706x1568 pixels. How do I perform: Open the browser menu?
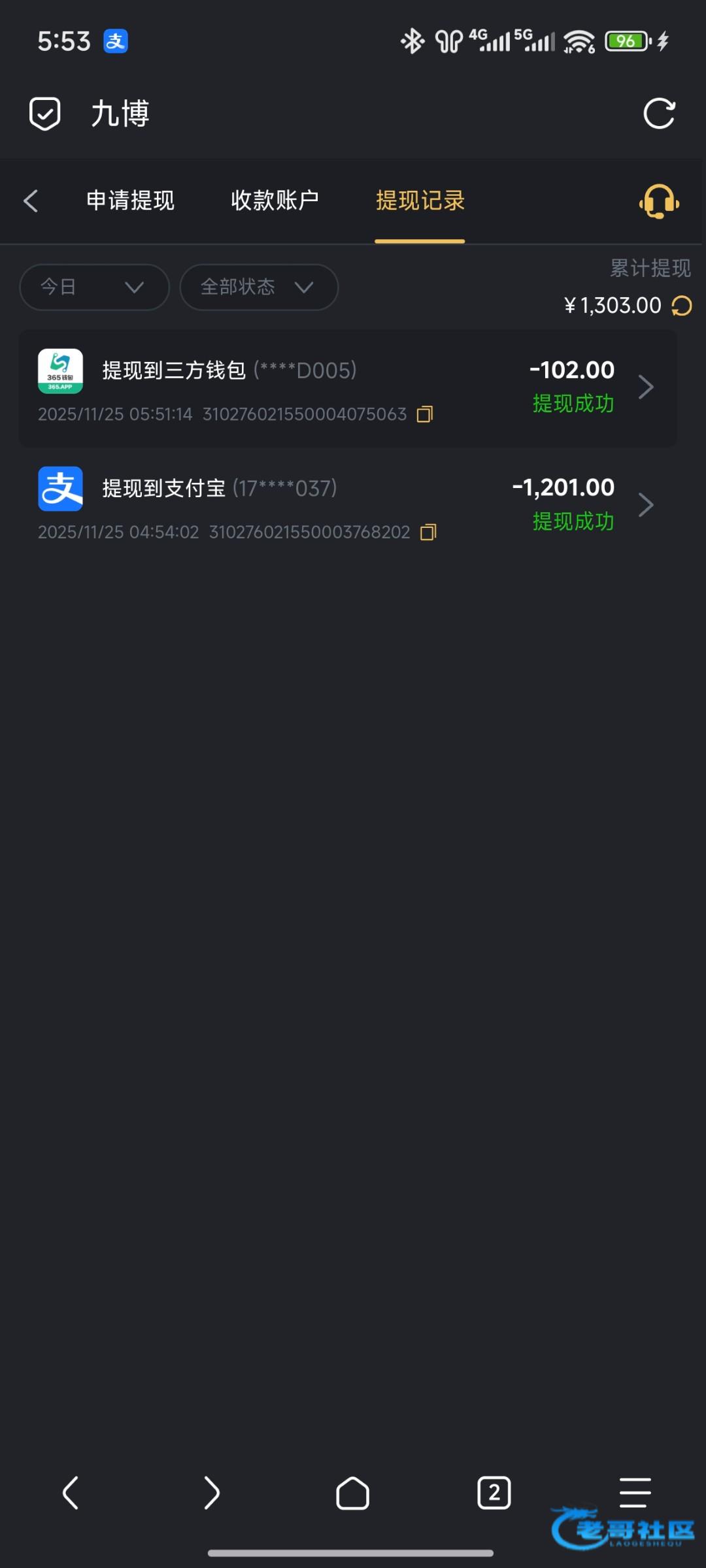point(635,1492)
